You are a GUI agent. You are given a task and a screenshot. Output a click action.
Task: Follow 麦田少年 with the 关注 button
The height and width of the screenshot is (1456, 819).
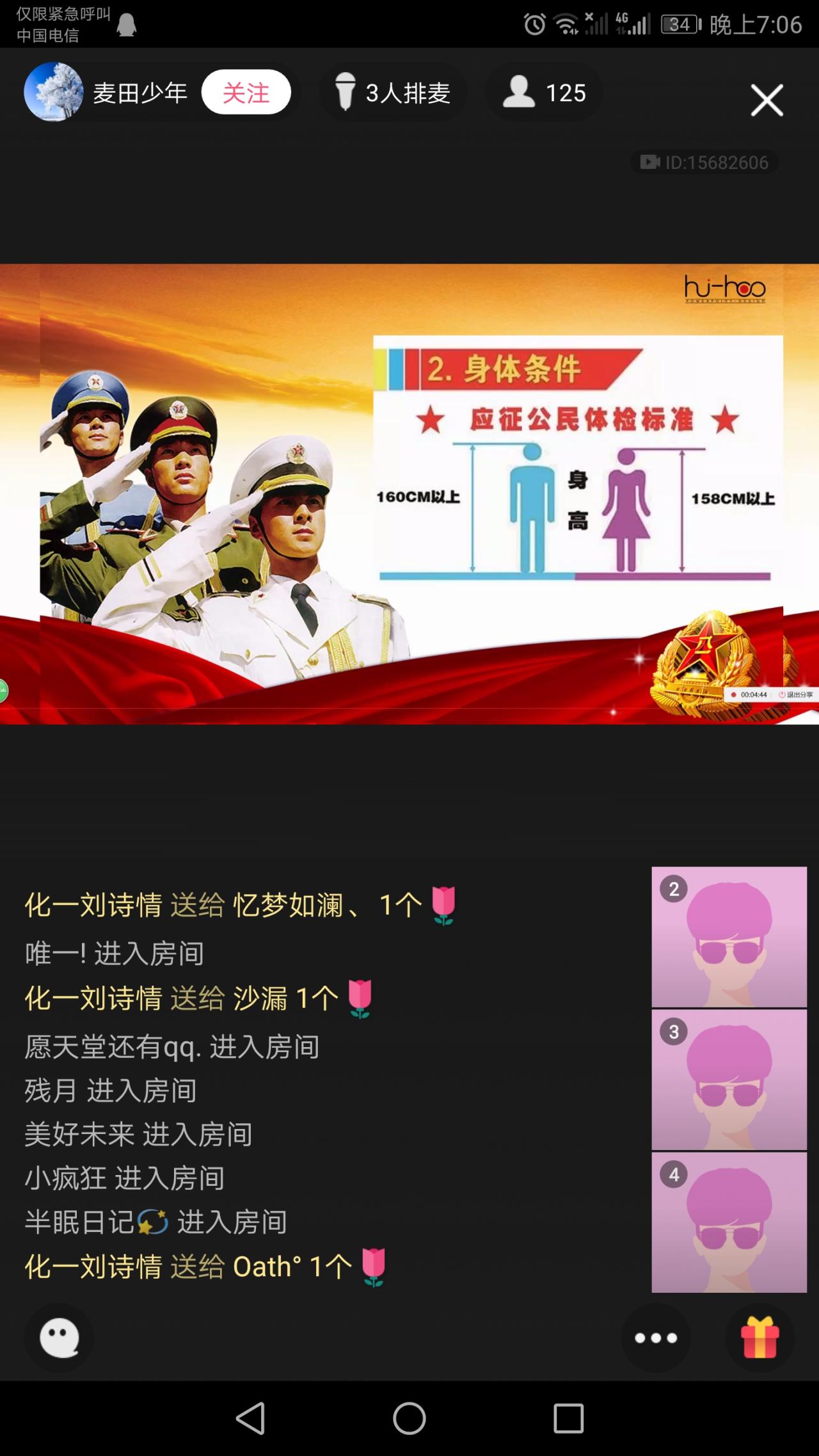pyautogui.click(x=246, y=93)
